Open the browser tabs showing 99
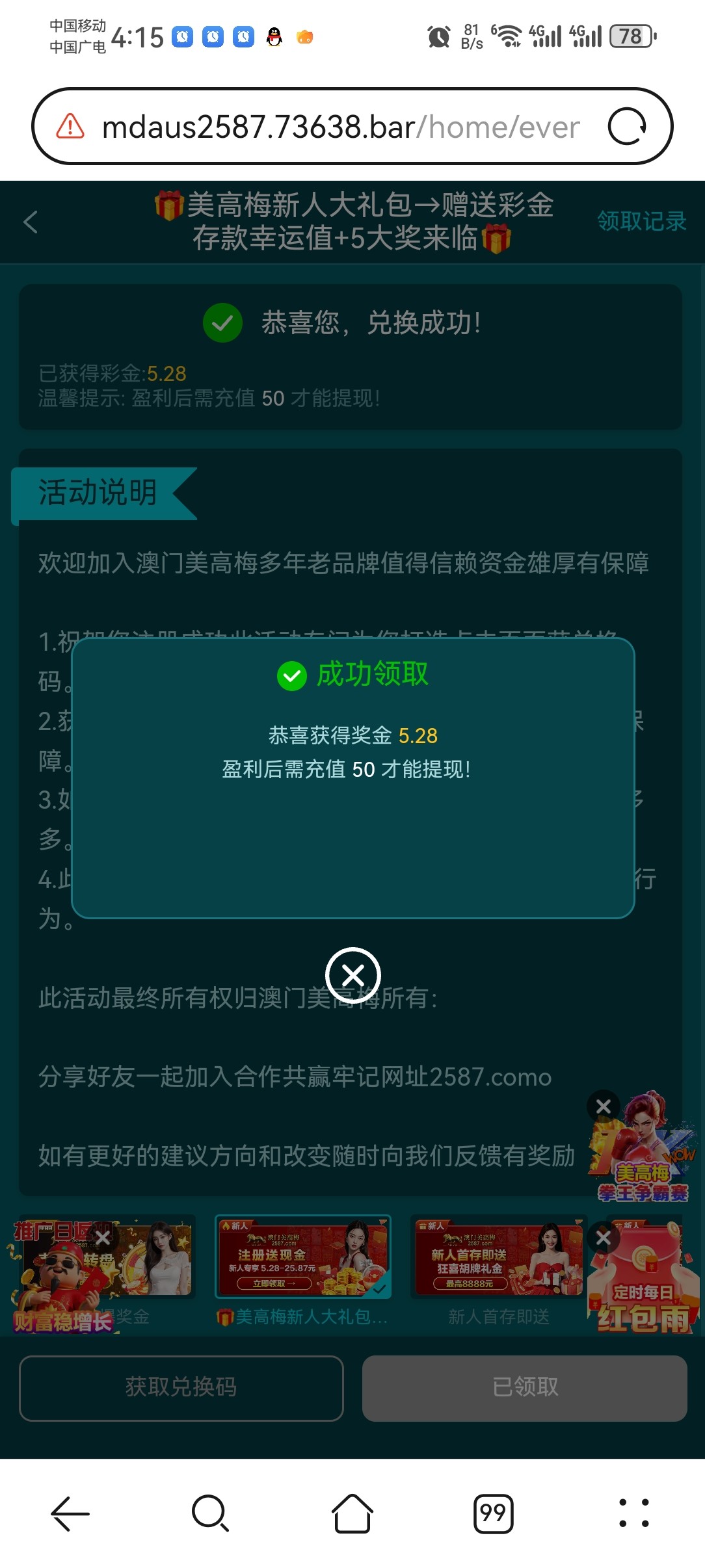 [x=494, y=1515]
